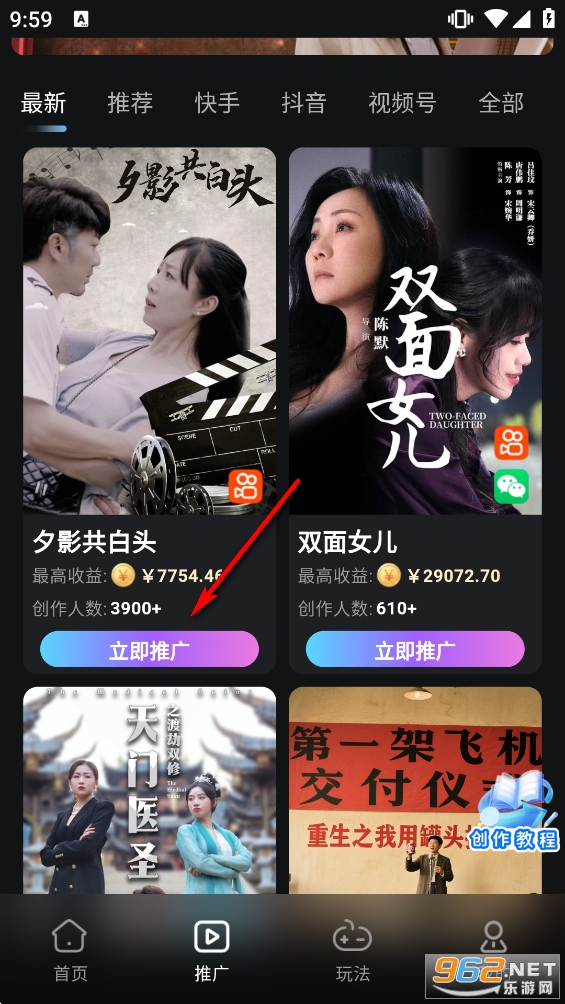
Task: Tap 立即推广 under 夕影共白头
Action: [149, 650]
